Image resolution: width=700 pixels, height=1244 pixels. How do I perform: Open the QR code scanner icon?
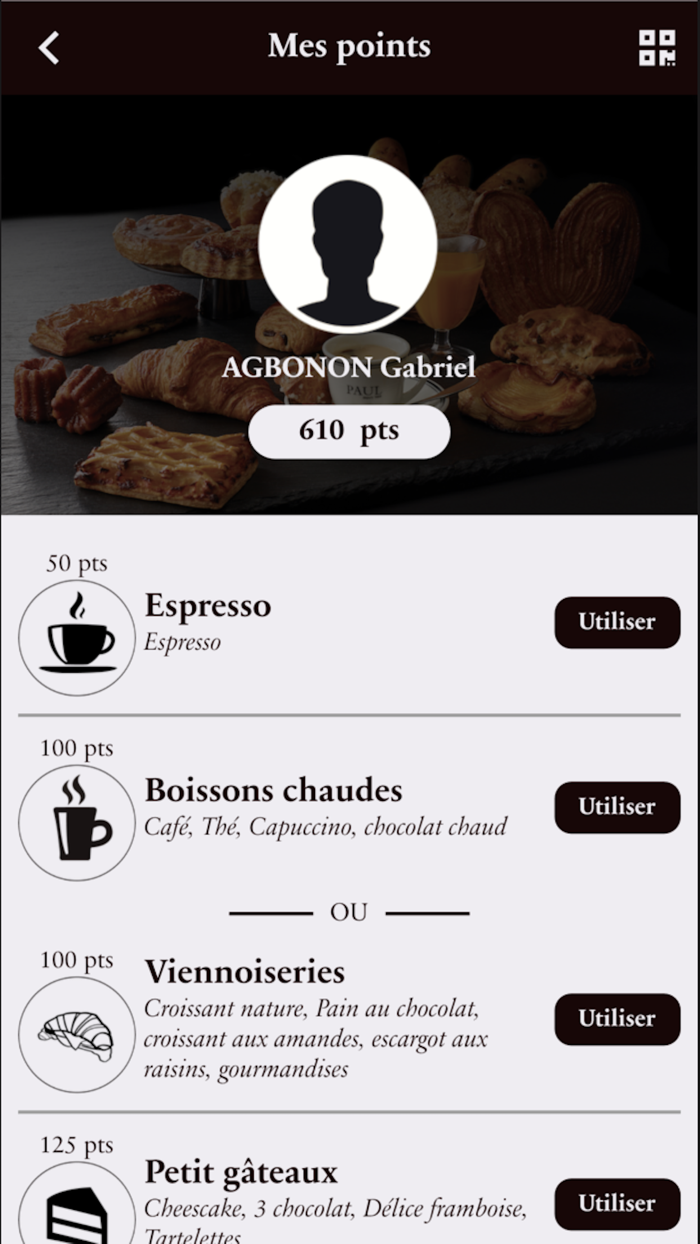click(x=657, y=47)
